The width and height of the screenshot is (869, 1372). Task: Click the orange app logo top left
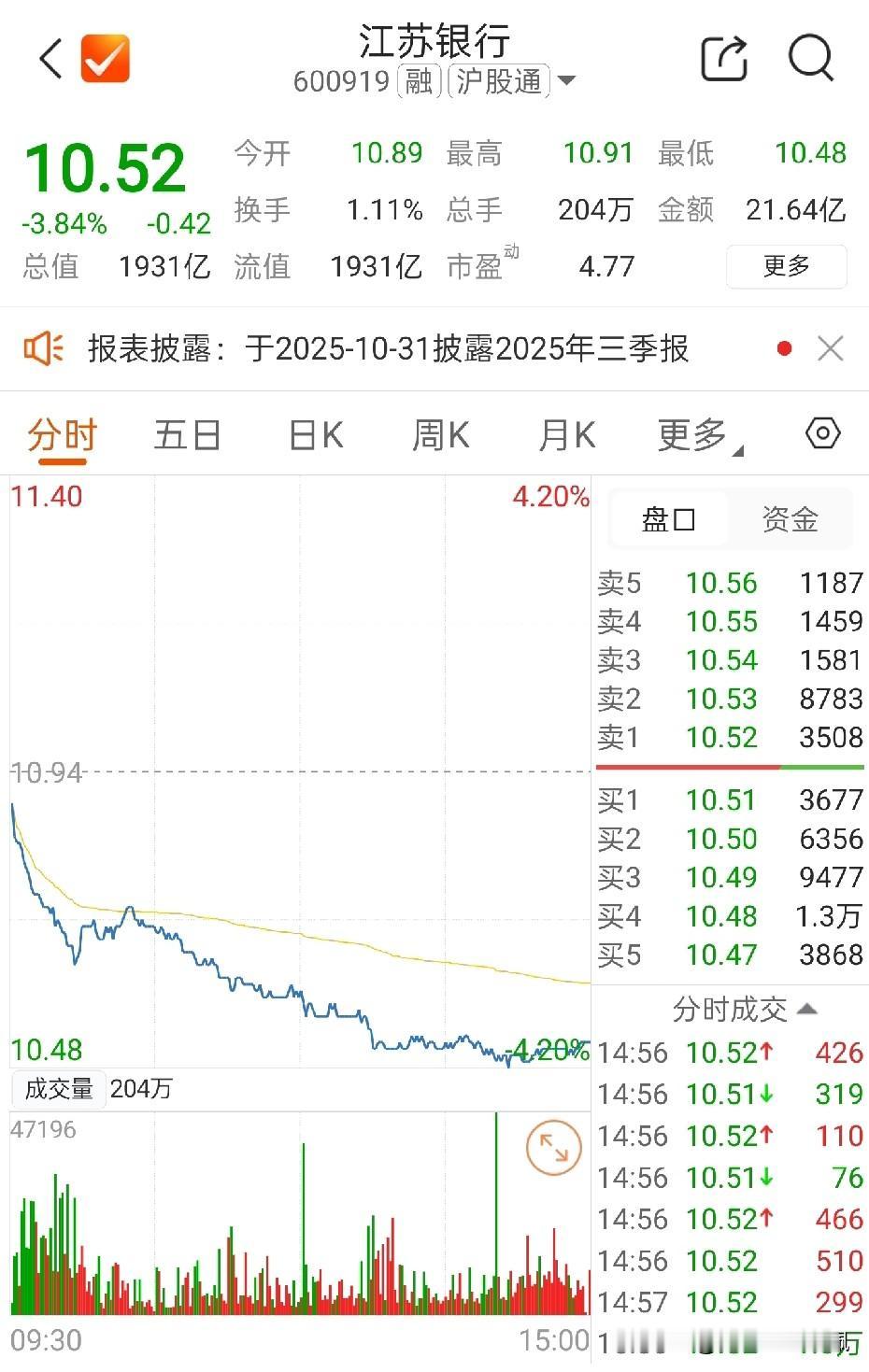tap(105, 58)
